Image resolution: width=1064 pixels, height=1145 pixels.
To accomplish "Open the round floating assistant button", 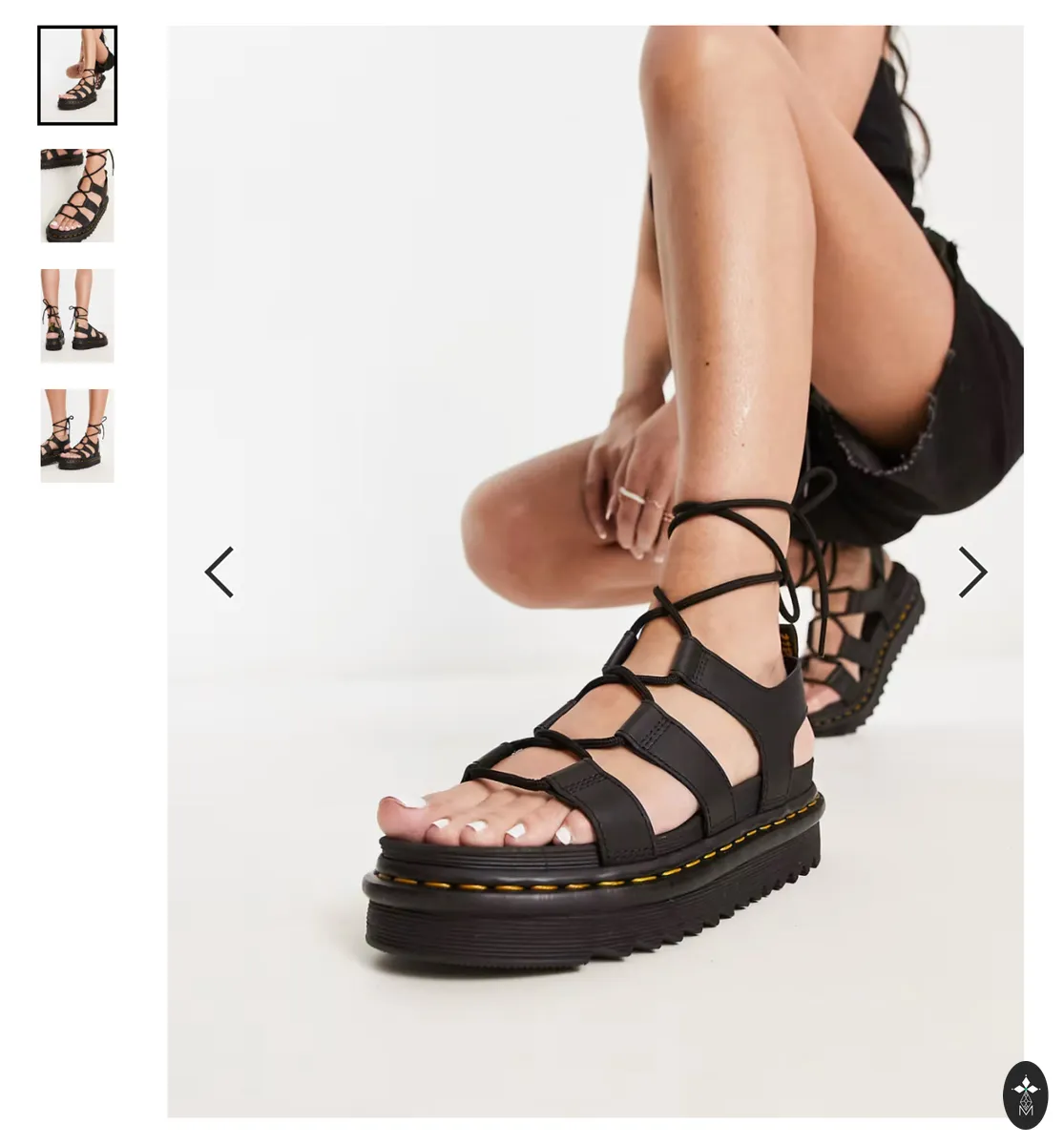I will pos(1026,1095).
